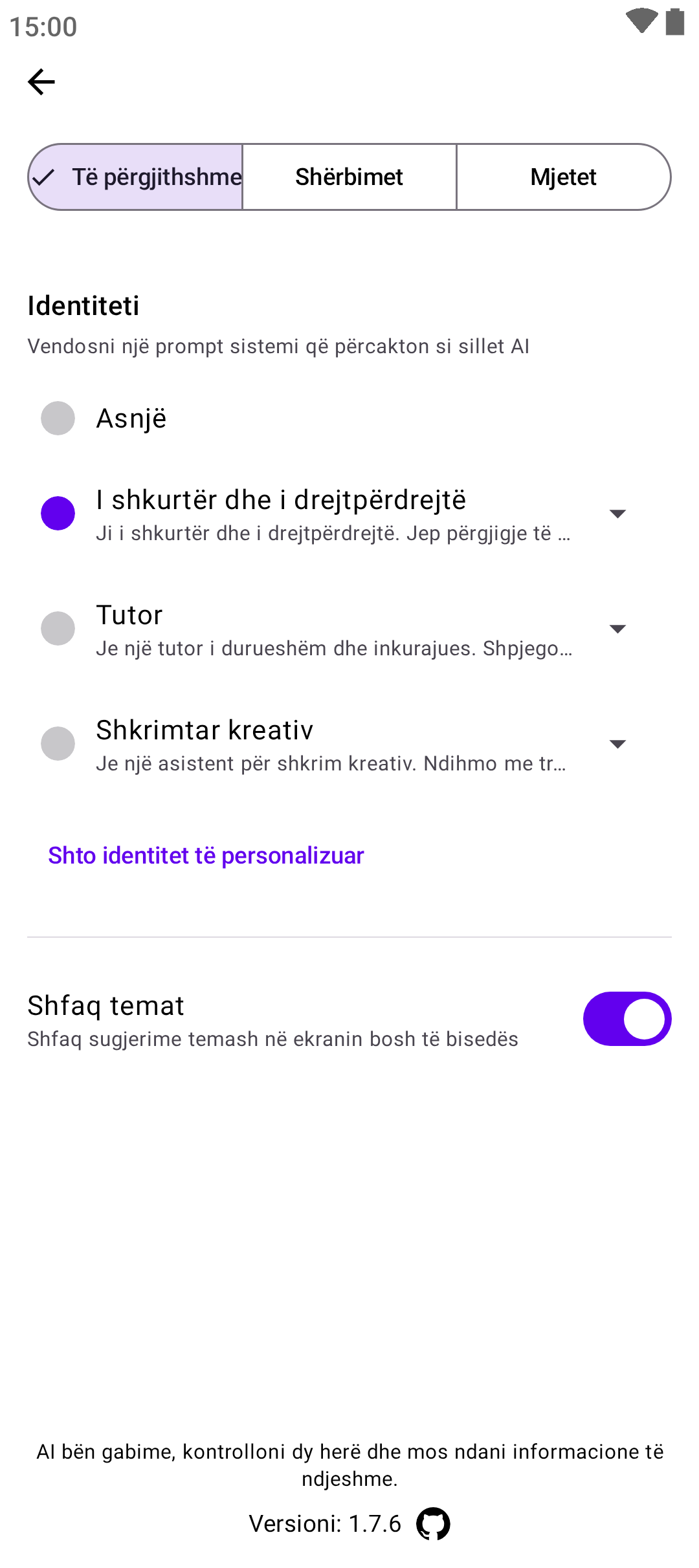699x1568 pixels.
Task: Expand the I shkurtër dhe i drejtpërdrejtë prompt
Action: 617,514
